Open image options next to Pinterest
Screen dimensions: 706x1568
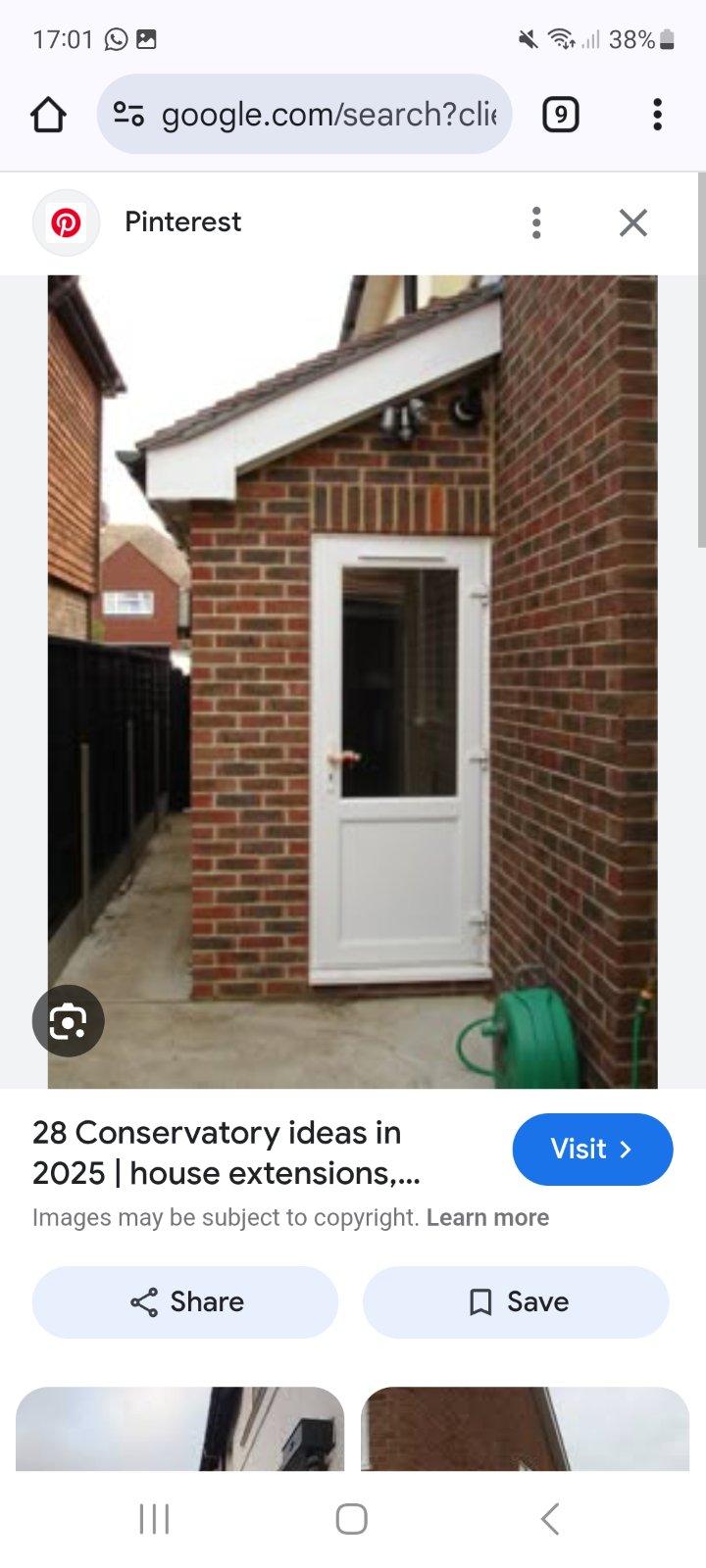[536, 222]
